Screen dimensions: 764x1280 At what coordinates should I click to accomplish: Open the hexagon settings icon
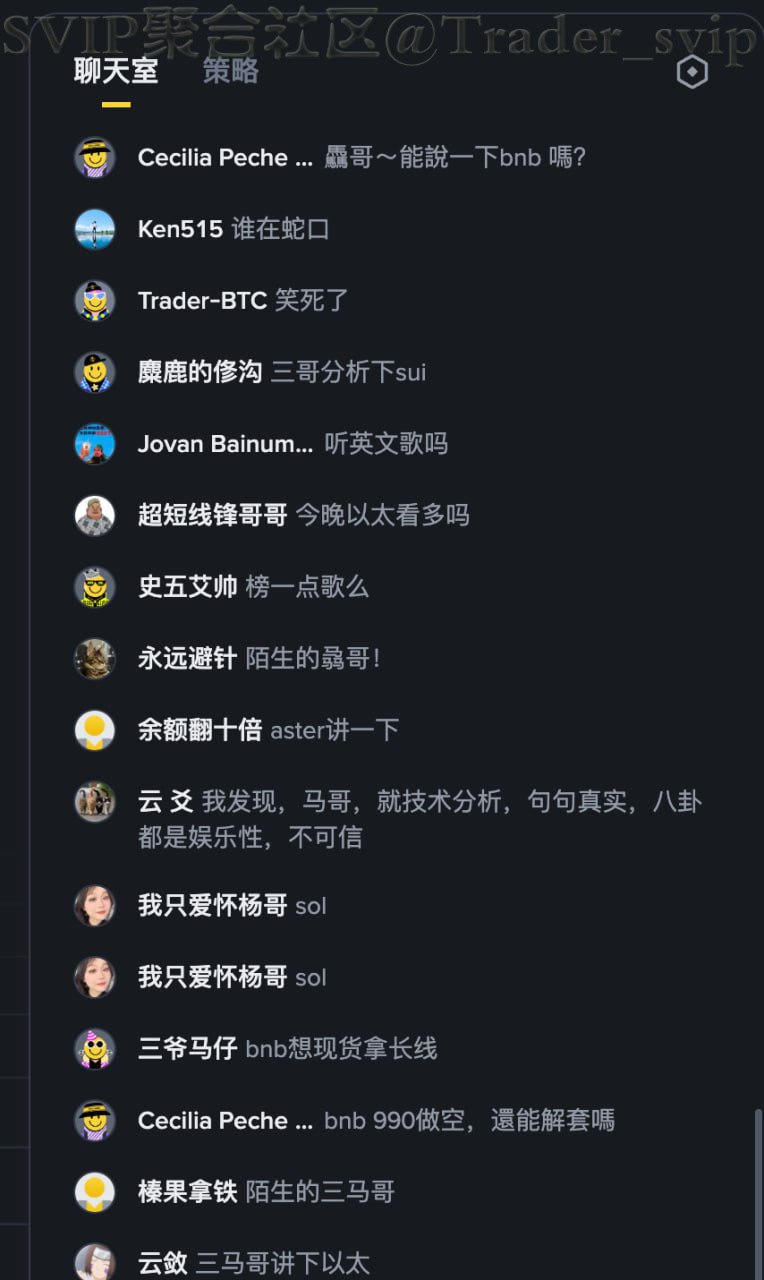(x=692, y=72)
